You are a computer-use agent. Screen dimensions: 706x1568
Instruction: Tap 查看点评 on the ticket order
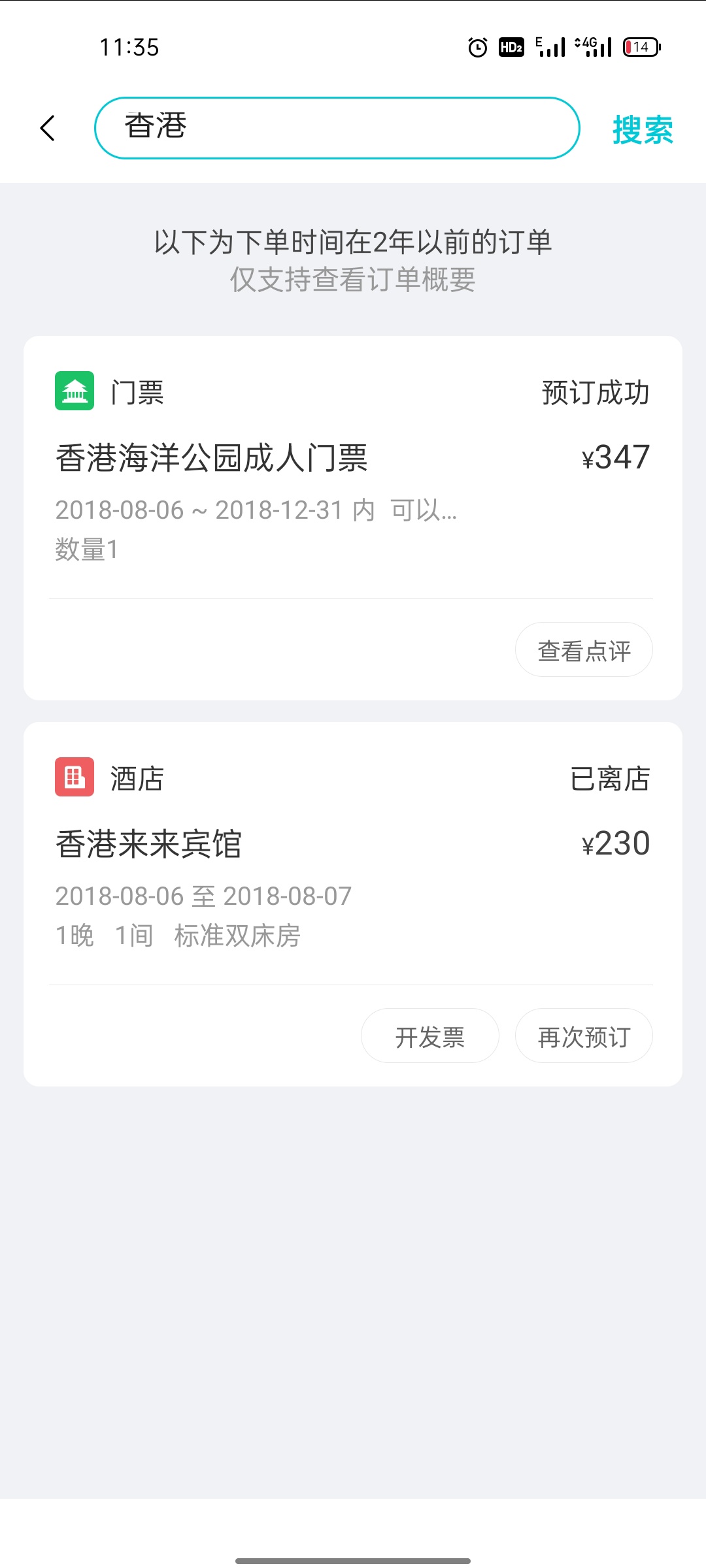click(x=584, y=649)
